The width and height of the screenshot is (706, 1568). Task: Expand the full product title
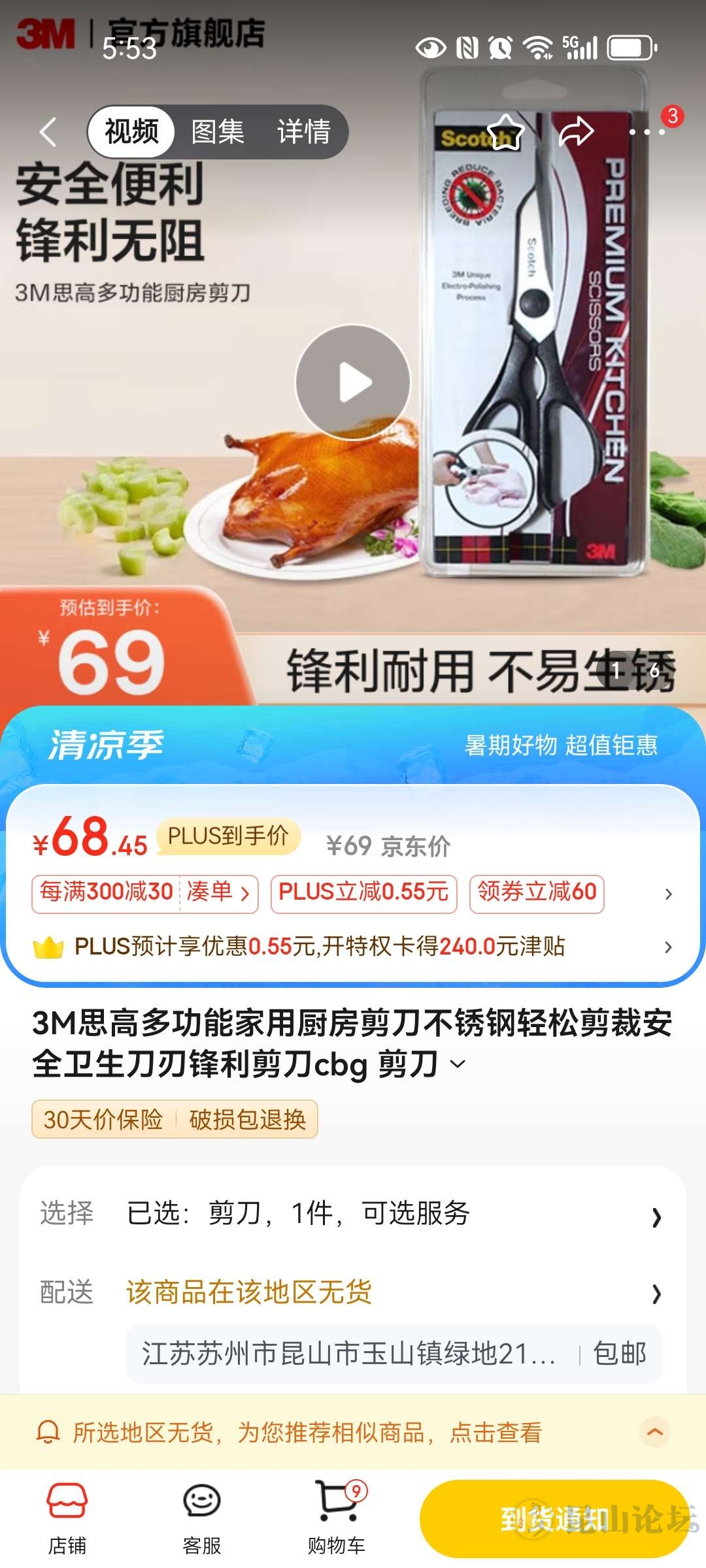(x=458, y=1064)
